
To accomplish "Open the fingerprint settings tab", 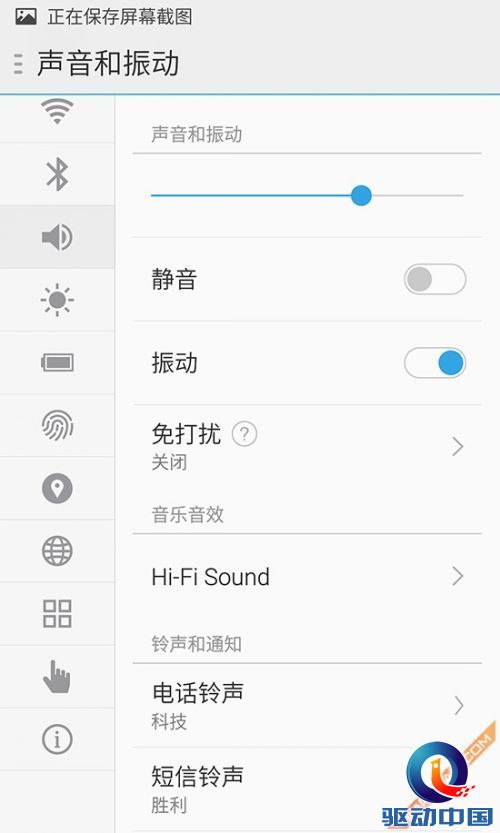I will pos(57,426).
